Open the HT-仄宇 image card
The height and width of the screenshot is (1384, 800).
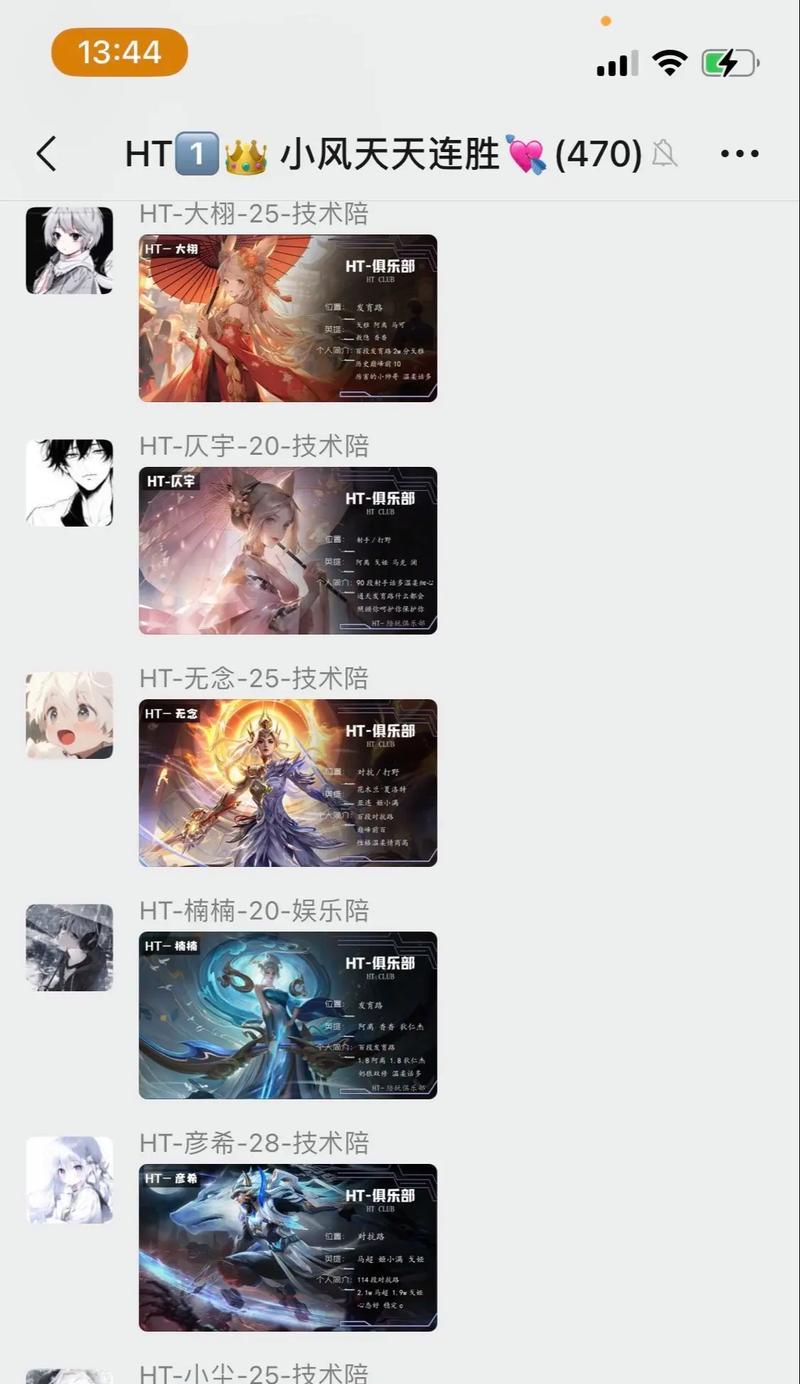(x=288, y=550)
